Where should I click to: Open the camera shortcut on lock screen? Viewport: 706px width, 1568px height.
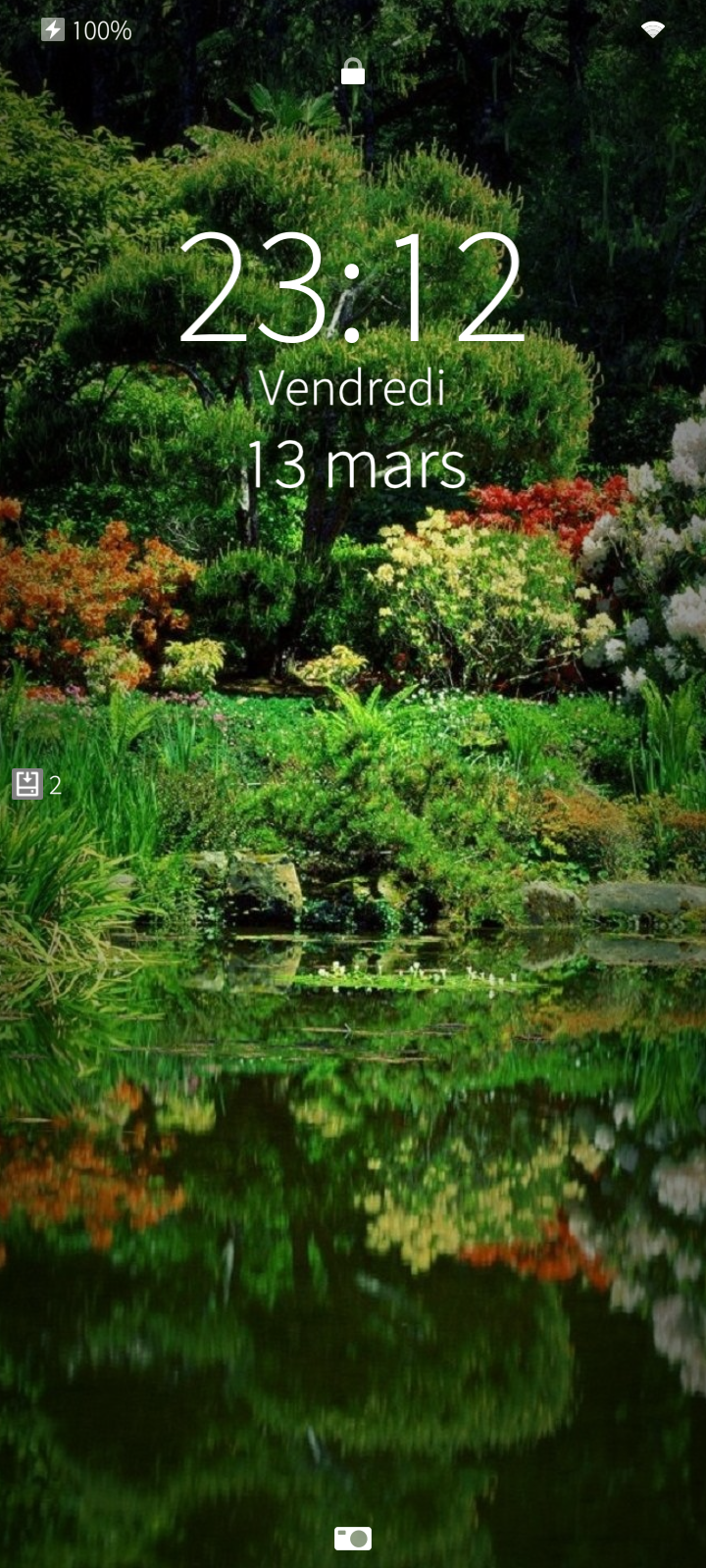(353, 1539)
